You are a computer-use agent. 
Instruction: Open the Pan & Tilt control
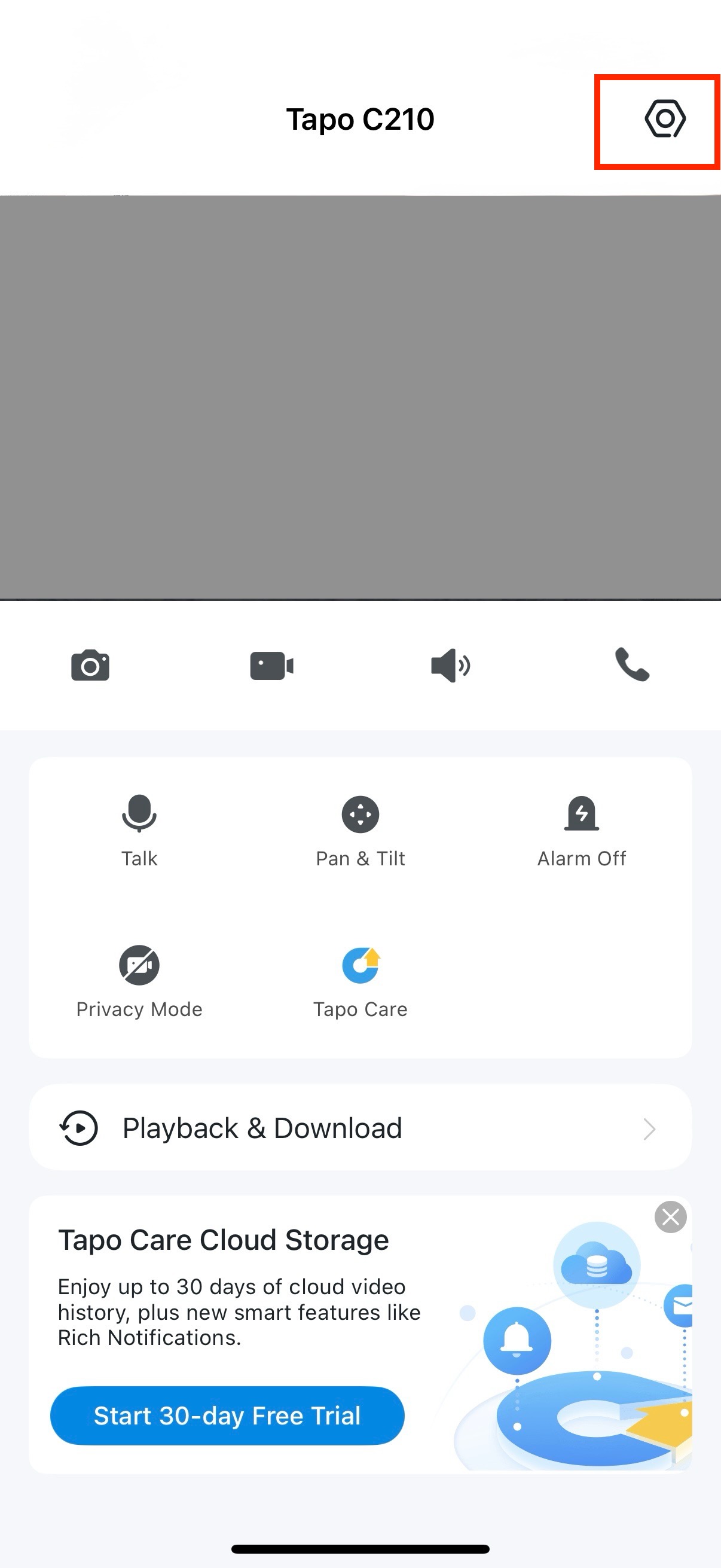[x=360, y=814]
